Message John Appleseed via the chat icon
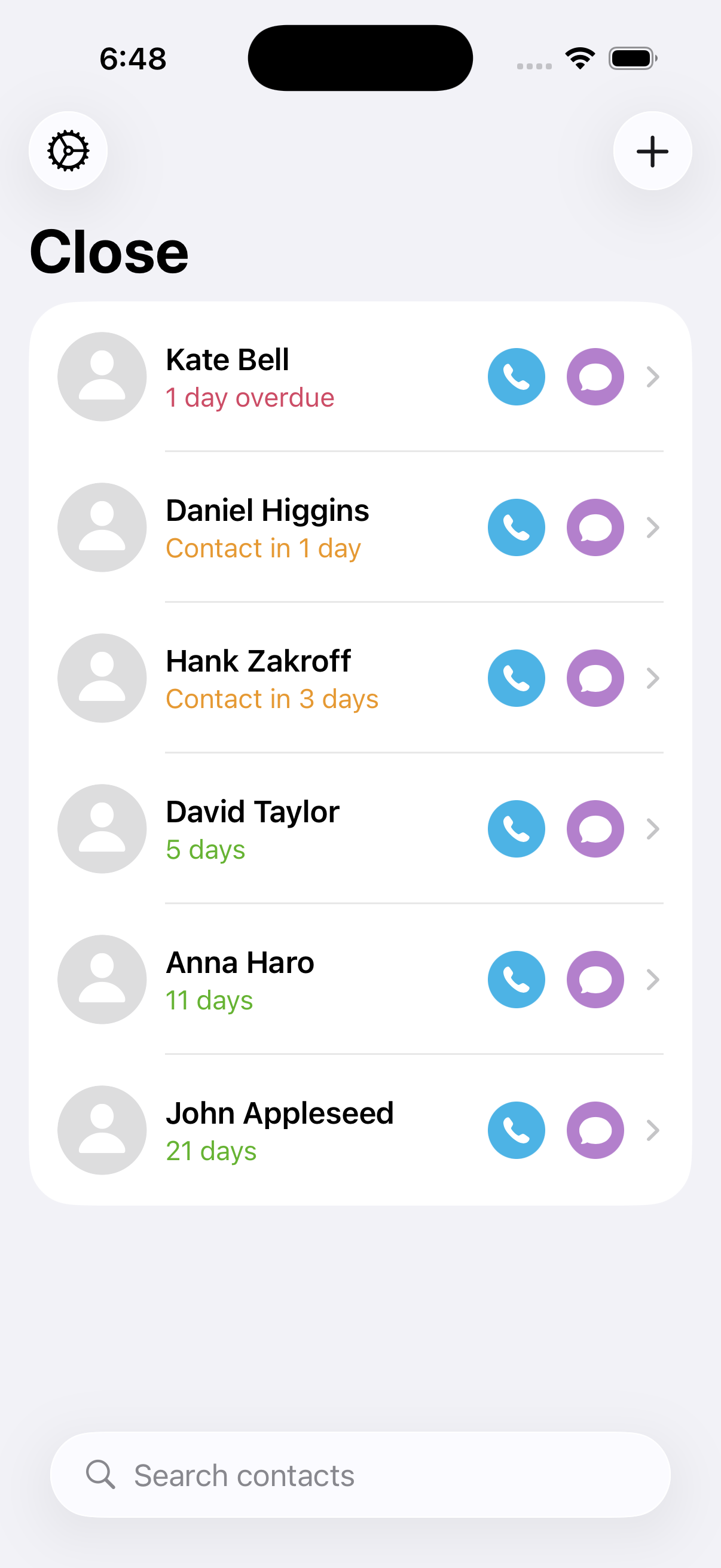 595,1130
